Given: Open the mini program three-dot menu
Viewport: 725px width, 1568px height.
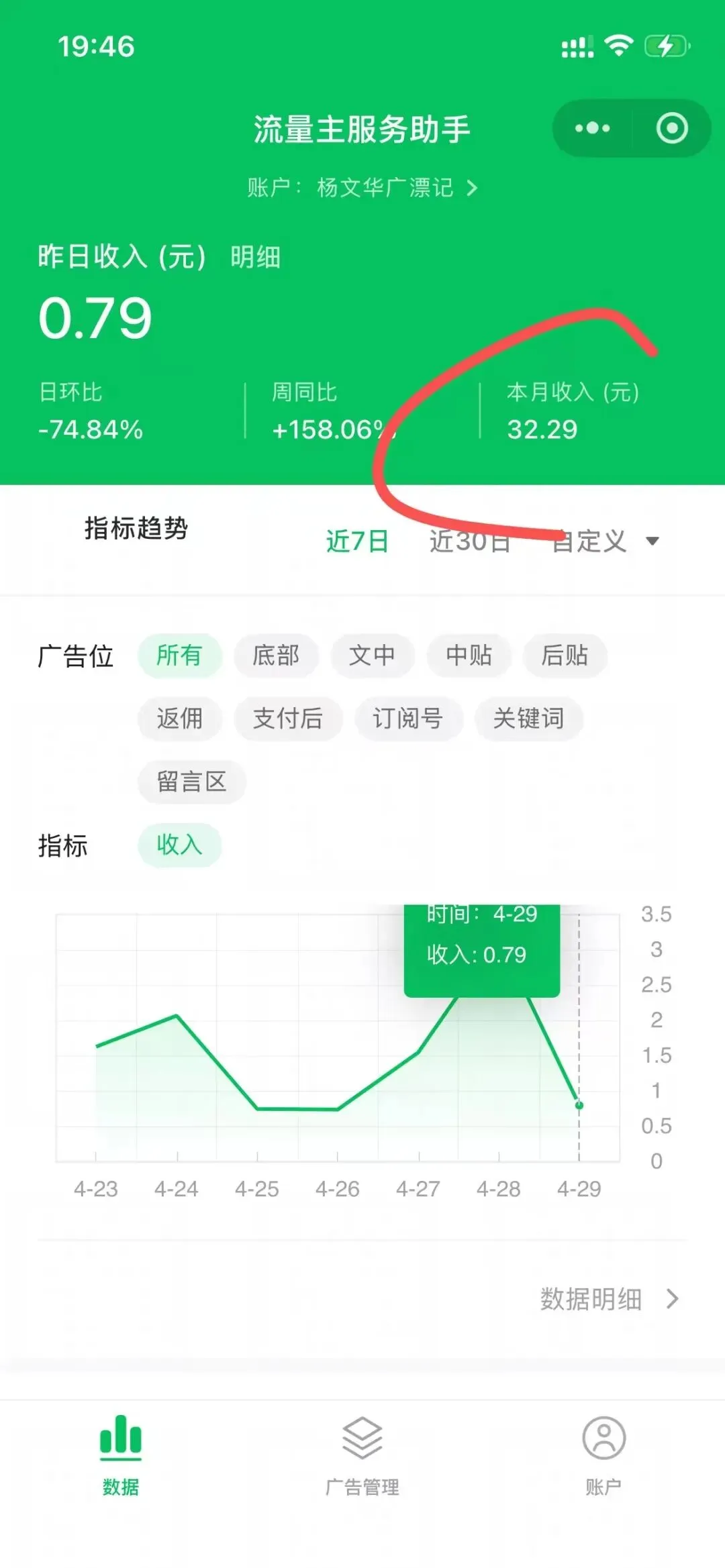Looking at the screenshot, I should pyautogui.click(x=592, y=128).
